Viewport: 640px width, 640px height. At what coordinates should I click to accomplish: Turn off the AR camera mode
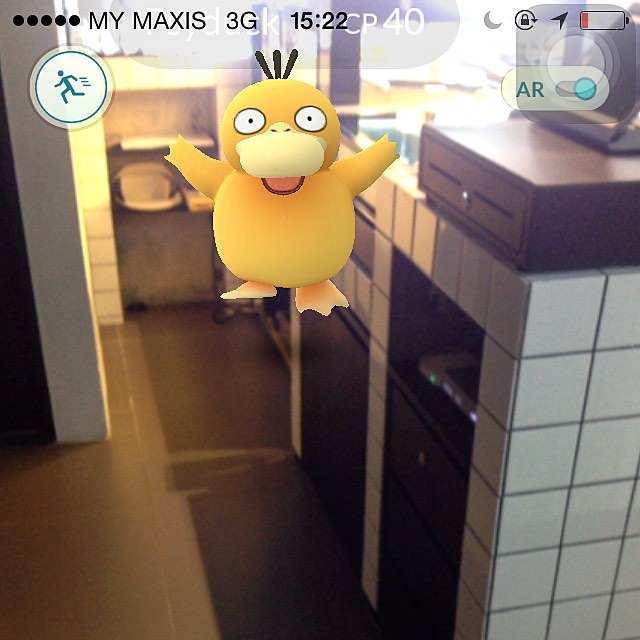coord(575,89)
